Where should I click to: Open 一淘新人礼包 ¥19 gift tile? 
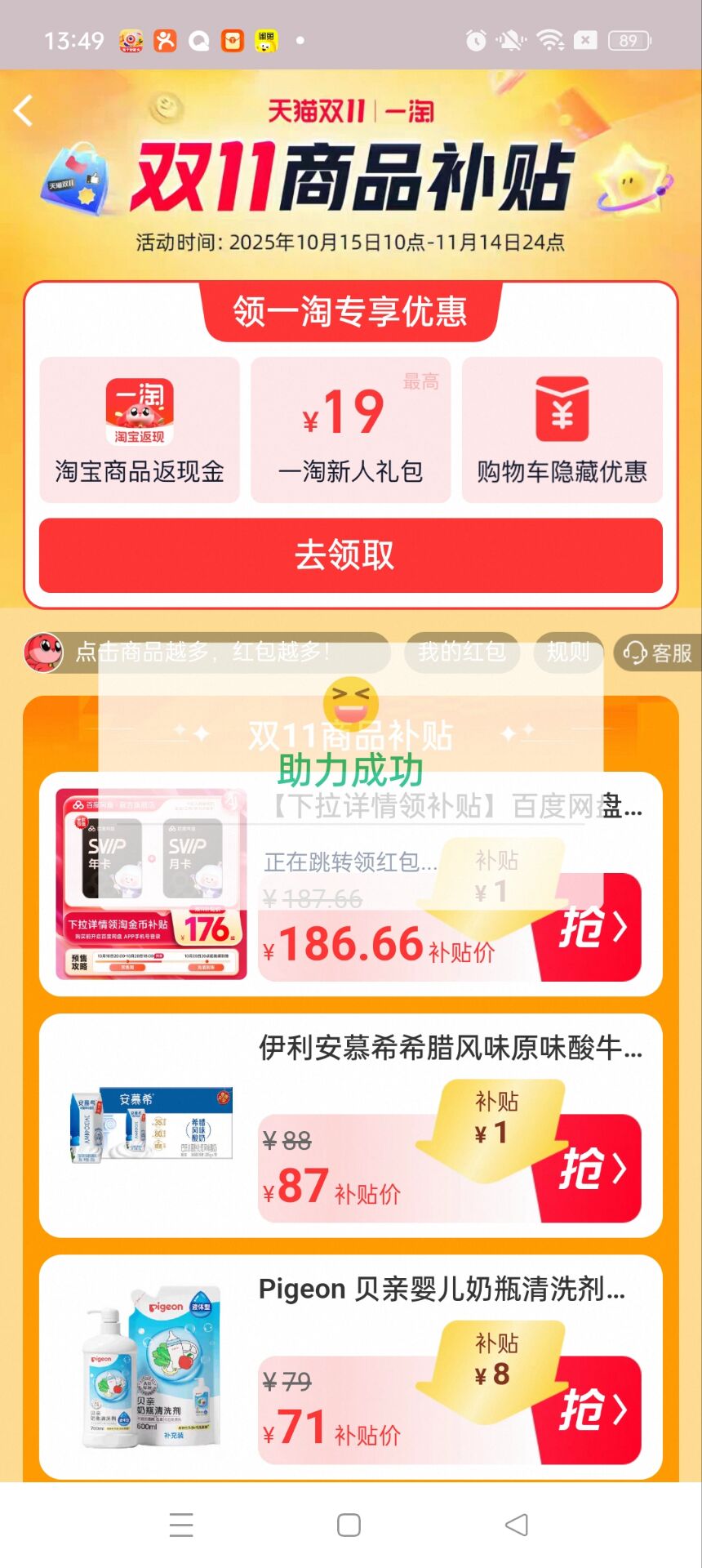click(x=350, y=430)
